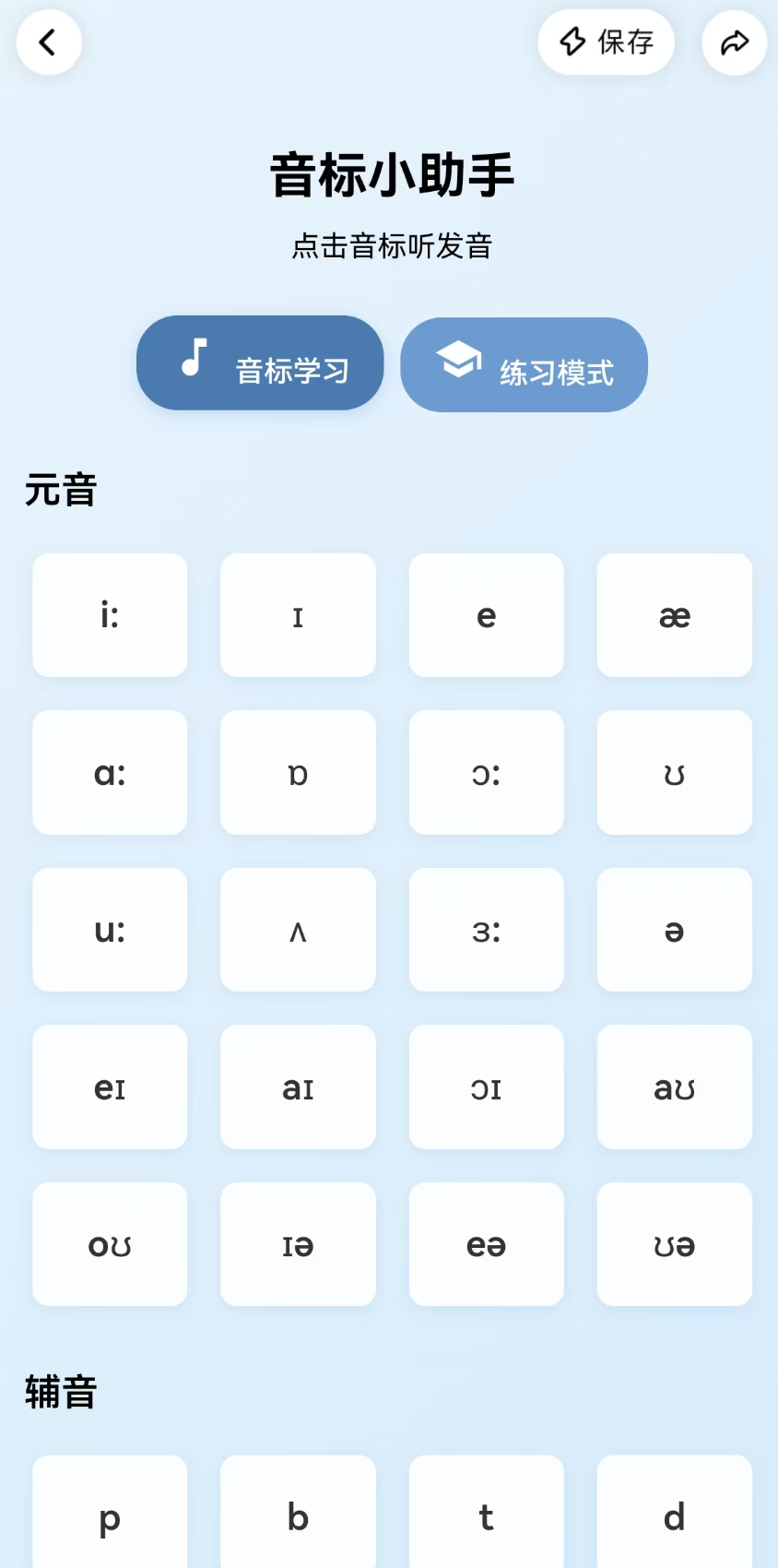Tap the schwa ə card
The height and width of the screenshot is (1568, 778).
coord(674,930)
